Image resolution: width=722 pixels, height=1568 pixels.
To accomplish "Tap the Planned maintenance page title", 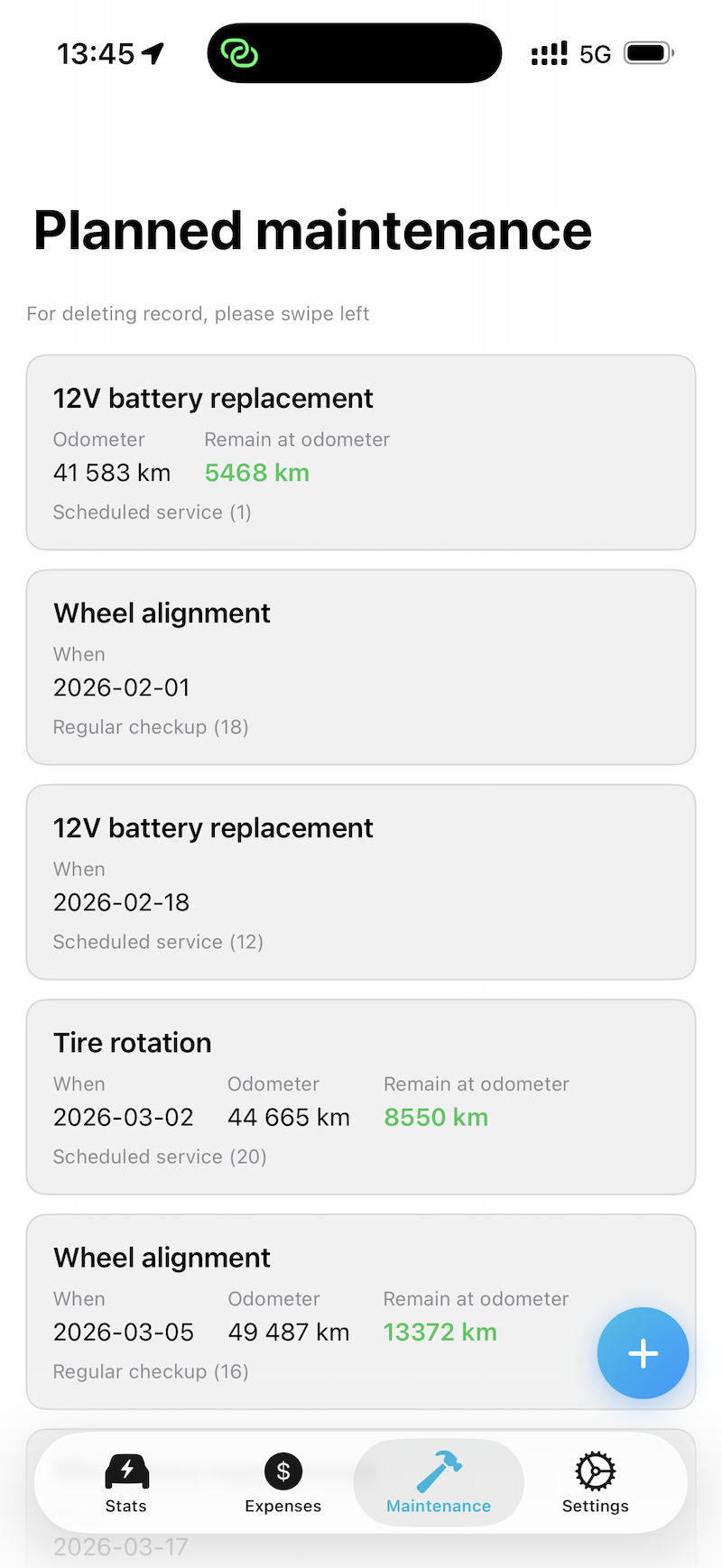I will coord(312,230).
